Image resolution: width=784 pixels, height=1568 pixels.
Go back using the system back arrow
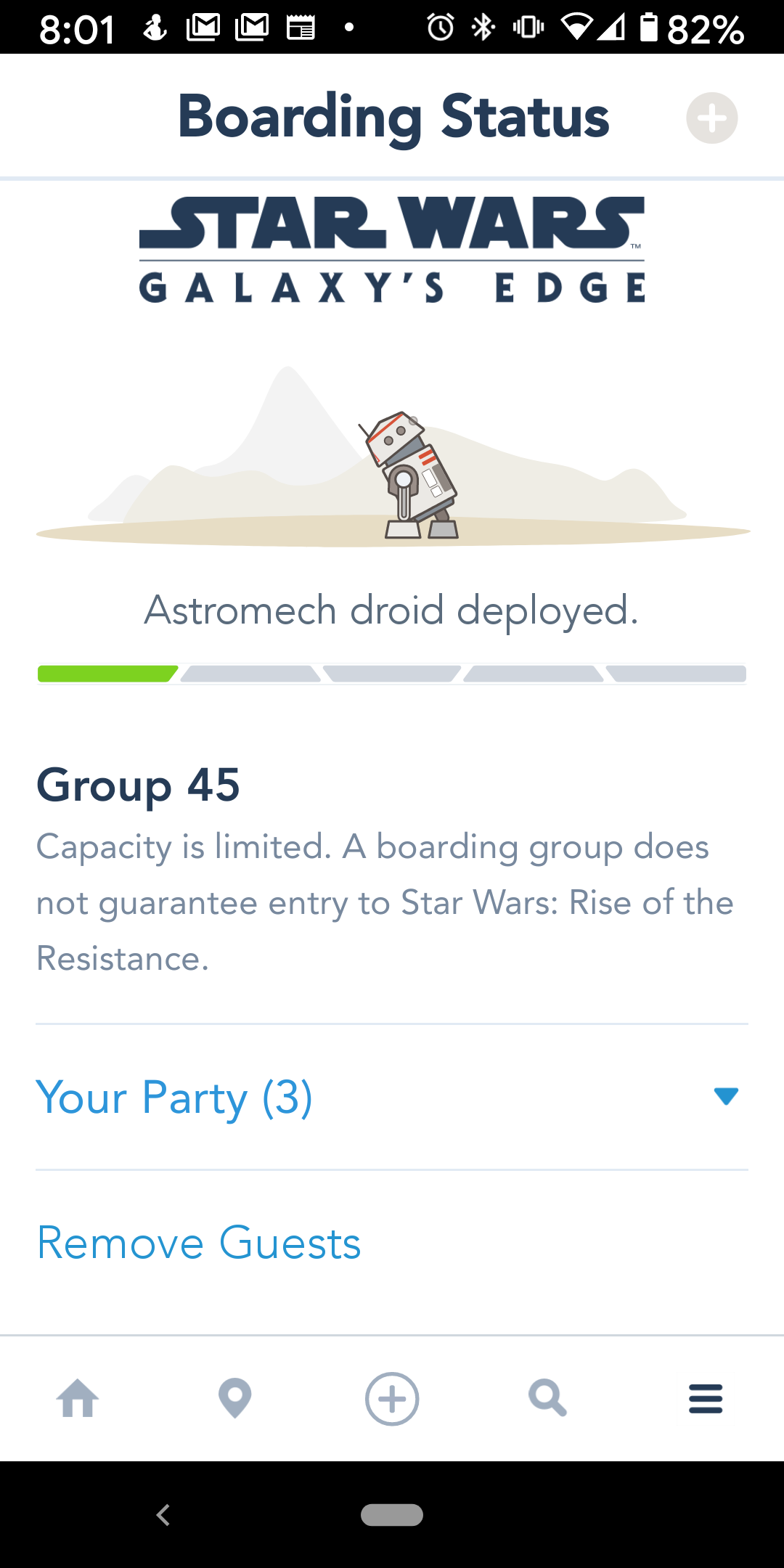163,1515
